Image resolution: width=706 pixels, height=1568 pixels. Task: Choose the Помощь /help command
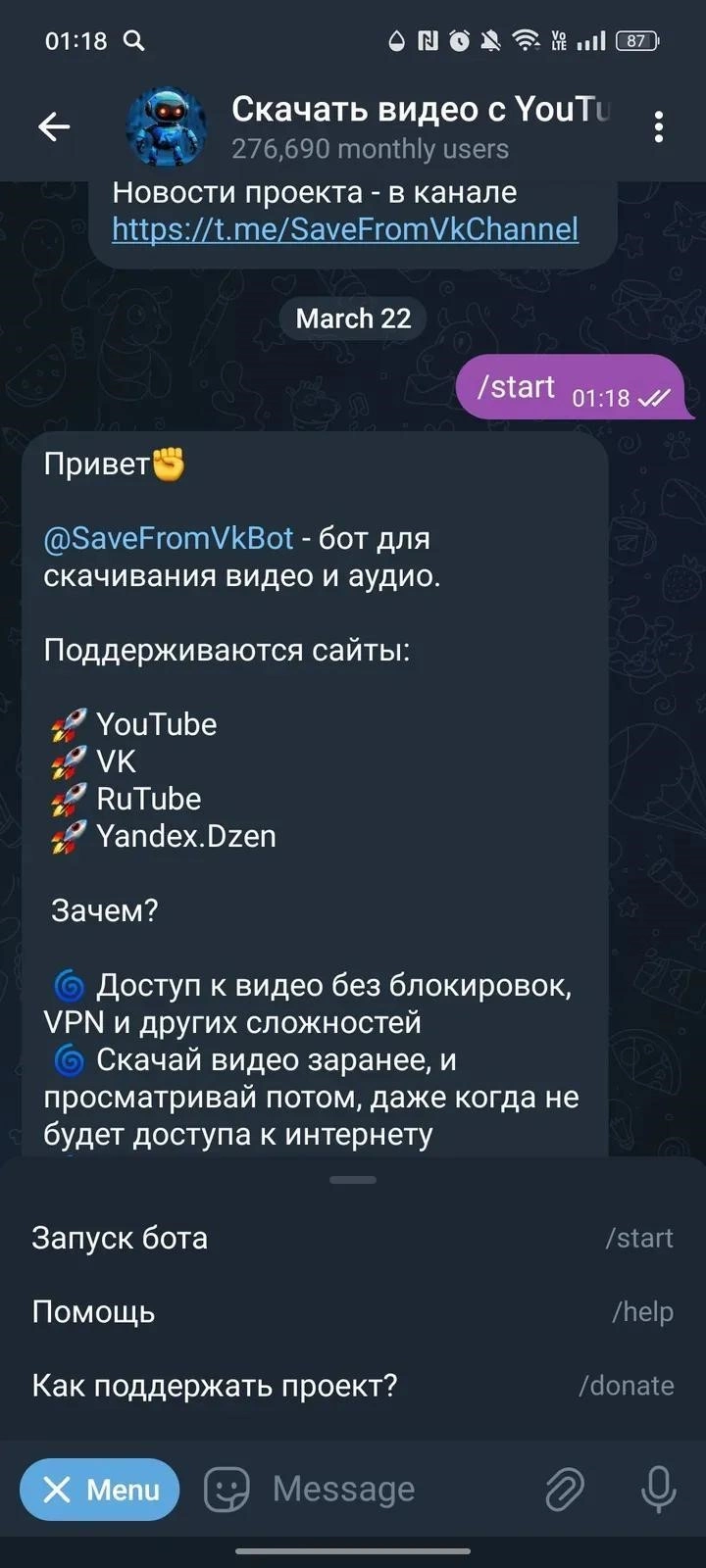(x=353, y=1312)
